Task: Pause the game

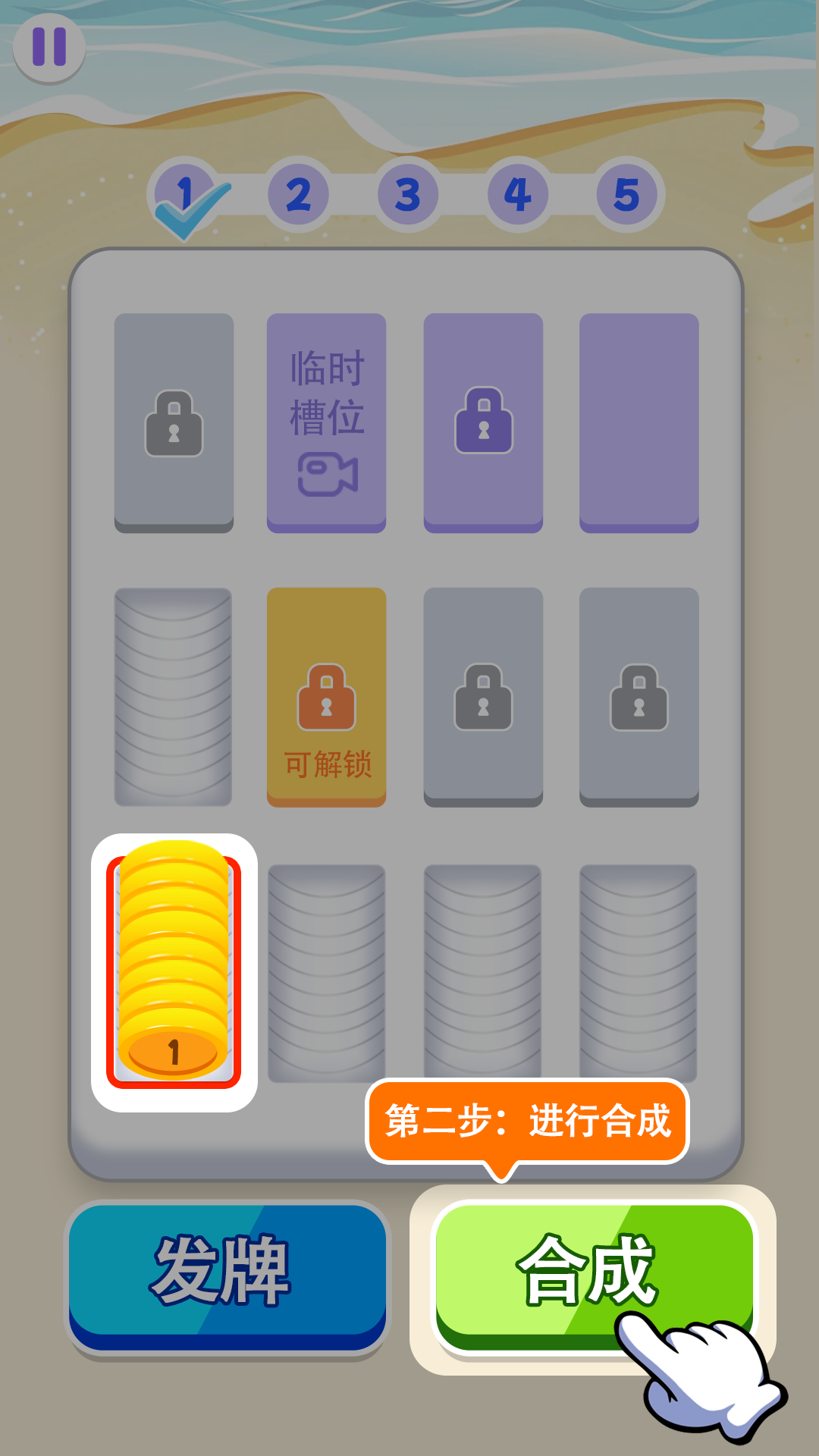Action: (x=49, y=48)
